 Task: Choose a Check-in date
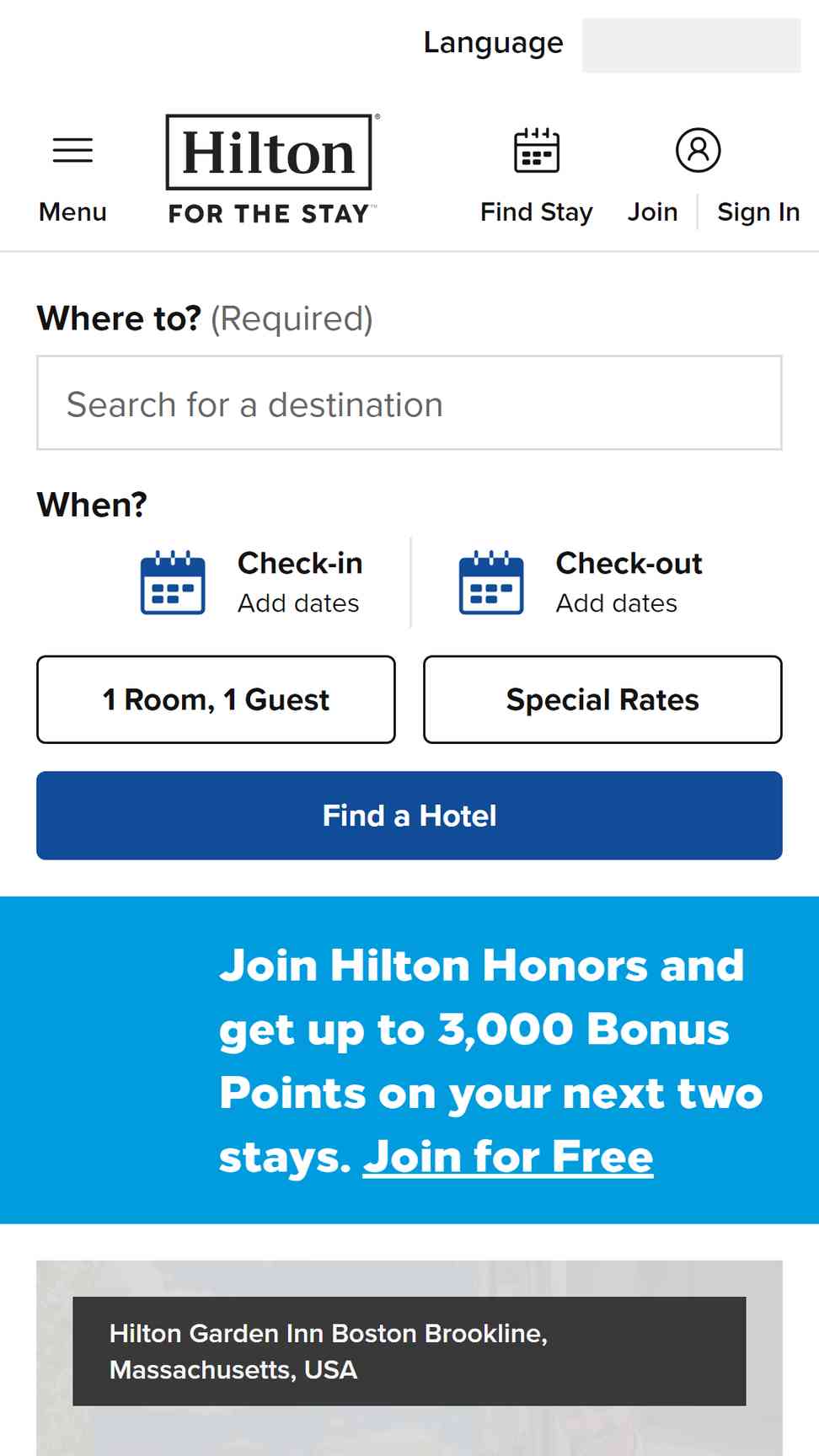pyautogui.click(x=251, y=582)
